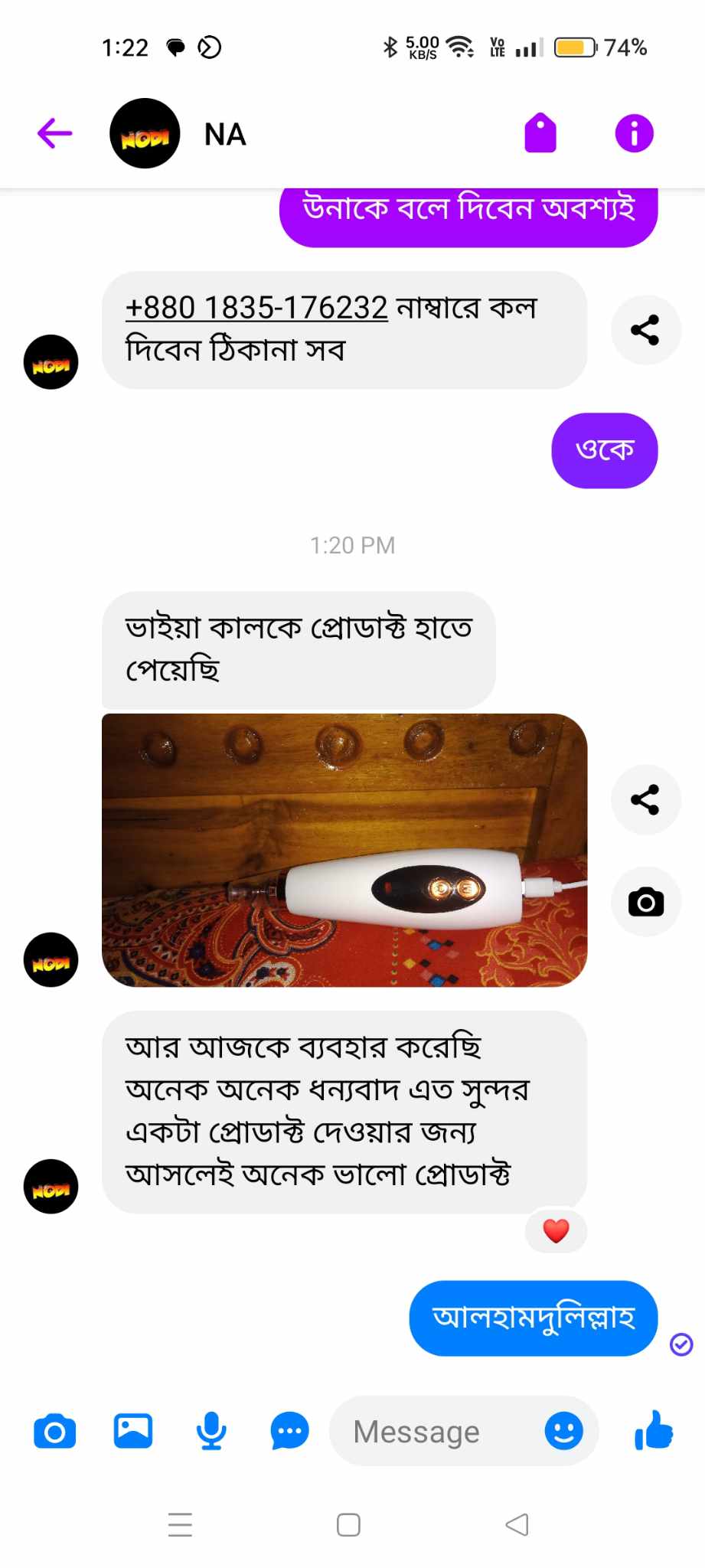Viewport: 705px width, 1568px height.
Task: Focus the Message text field
Action: [x=429, y=1431]
